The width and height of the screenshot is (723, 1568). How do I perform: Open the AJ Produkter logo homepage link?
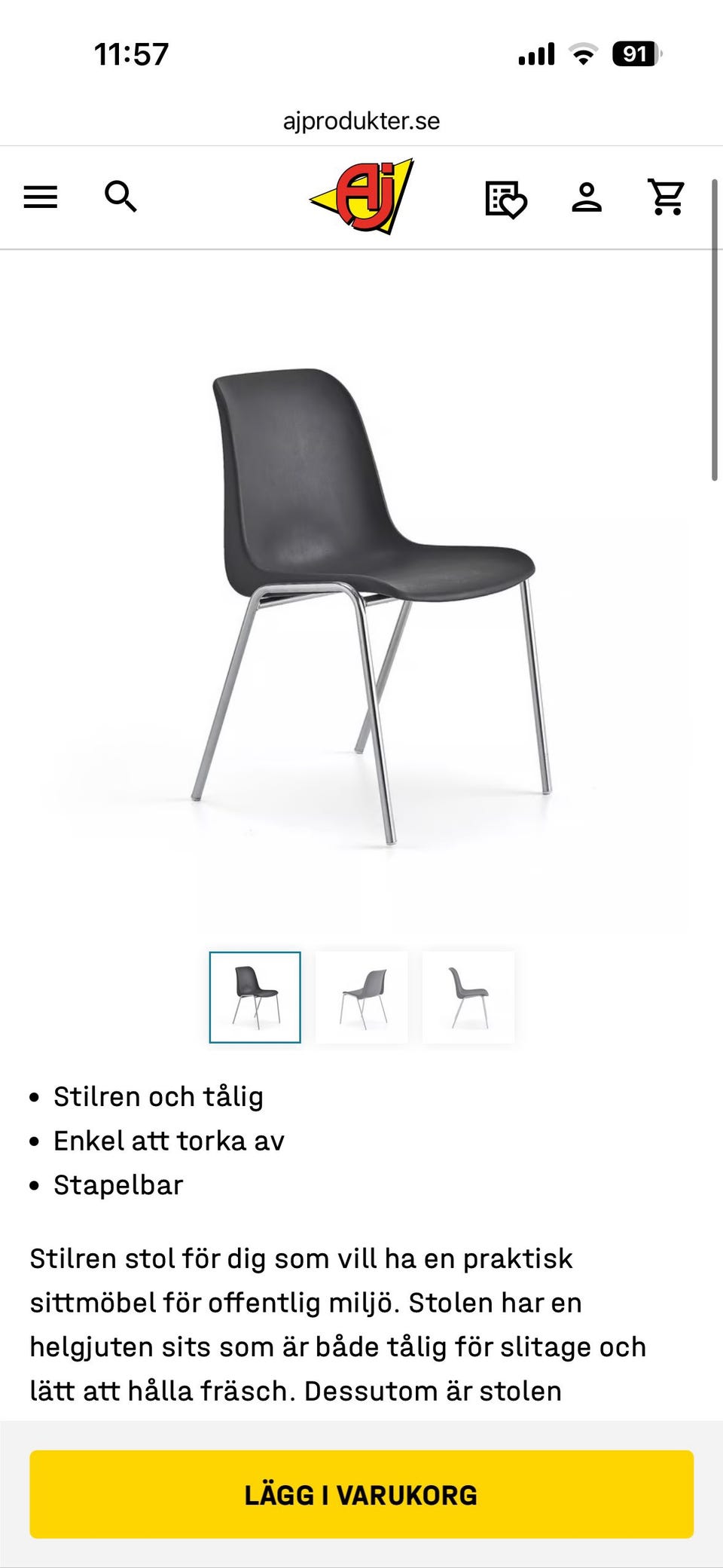pyautogui.click(x=361, y=197)
